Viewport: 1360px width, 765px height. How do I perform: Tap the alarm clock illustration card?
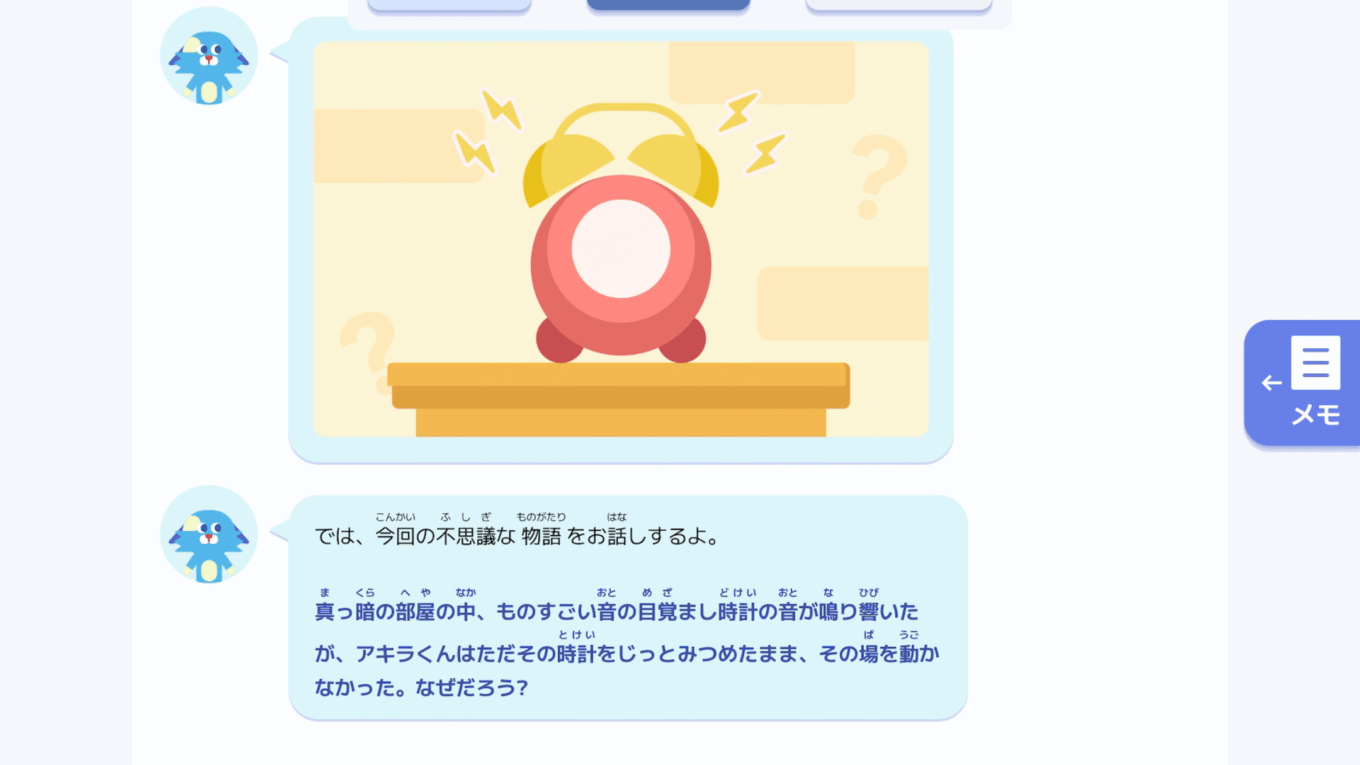[620, 240]
